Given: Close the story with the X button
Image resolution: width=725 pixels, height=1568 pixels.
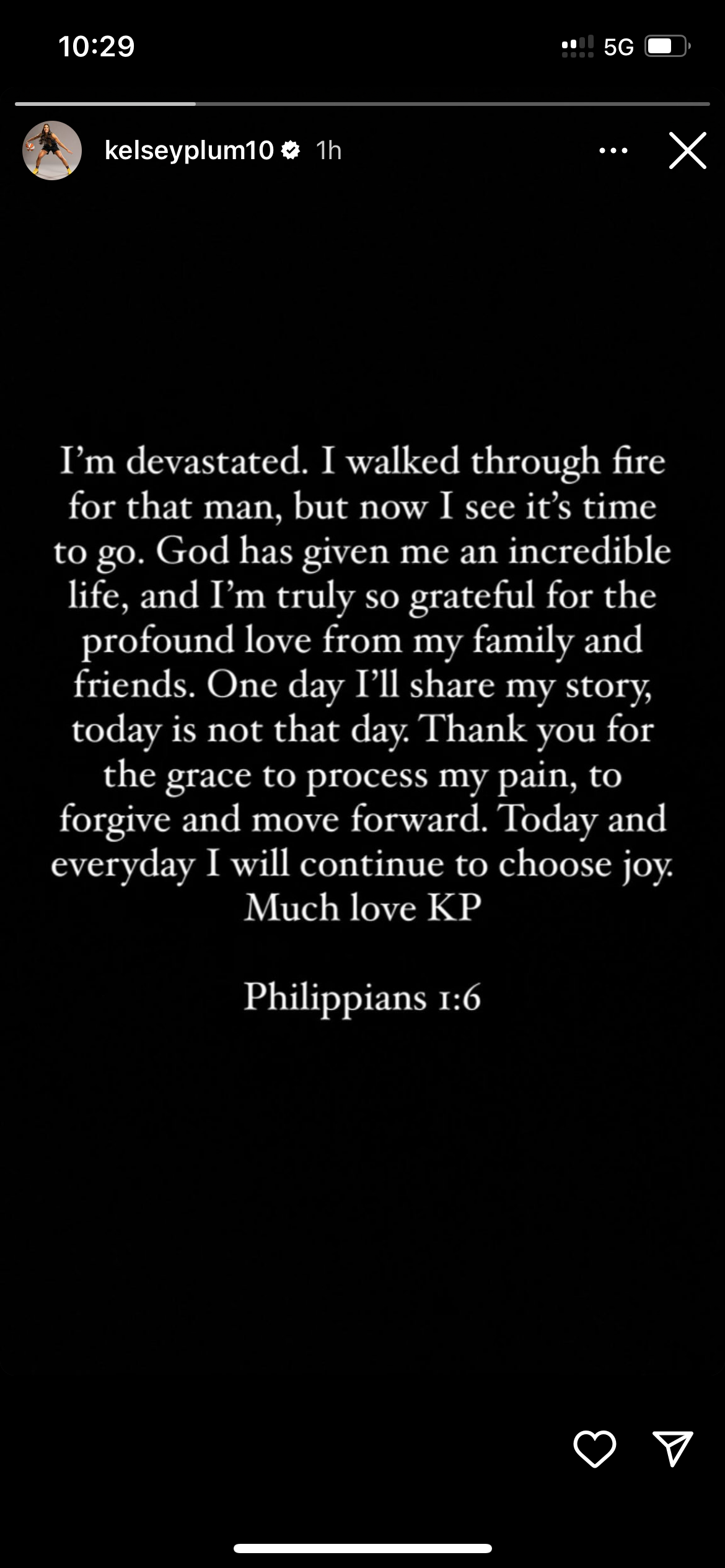Looking at the screenshot, I should point(687,150).
